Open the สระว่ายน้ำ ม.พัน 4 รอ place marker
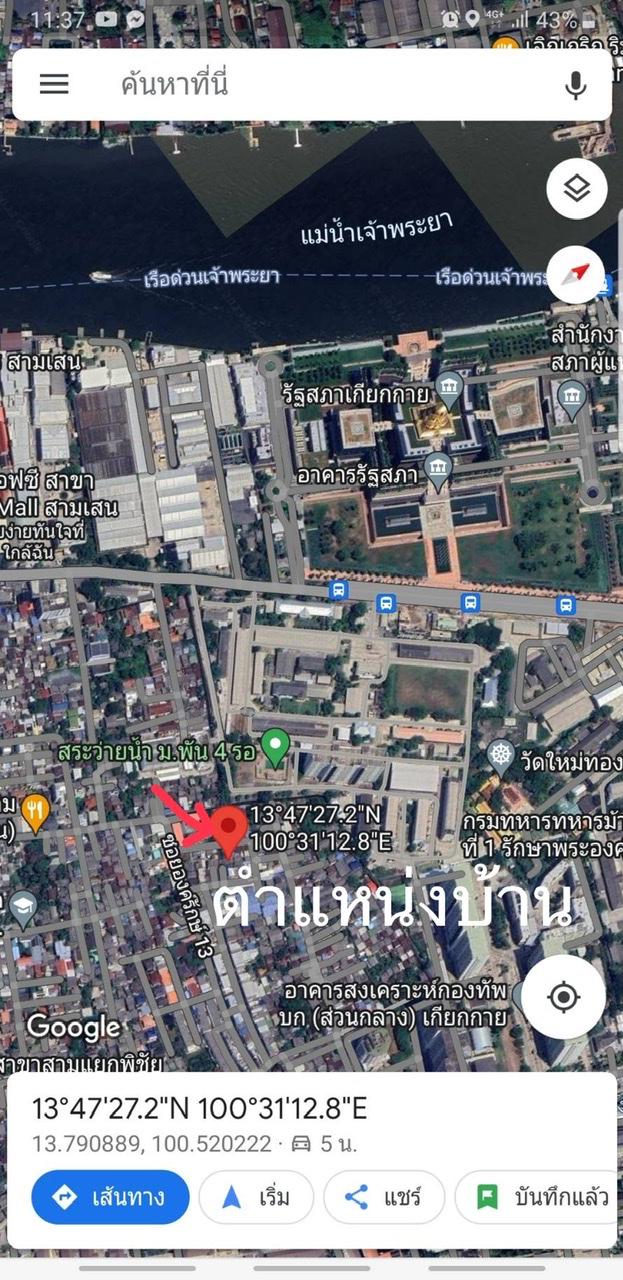The height and width of the screenshot is (1280, 623). click(275, 745)
